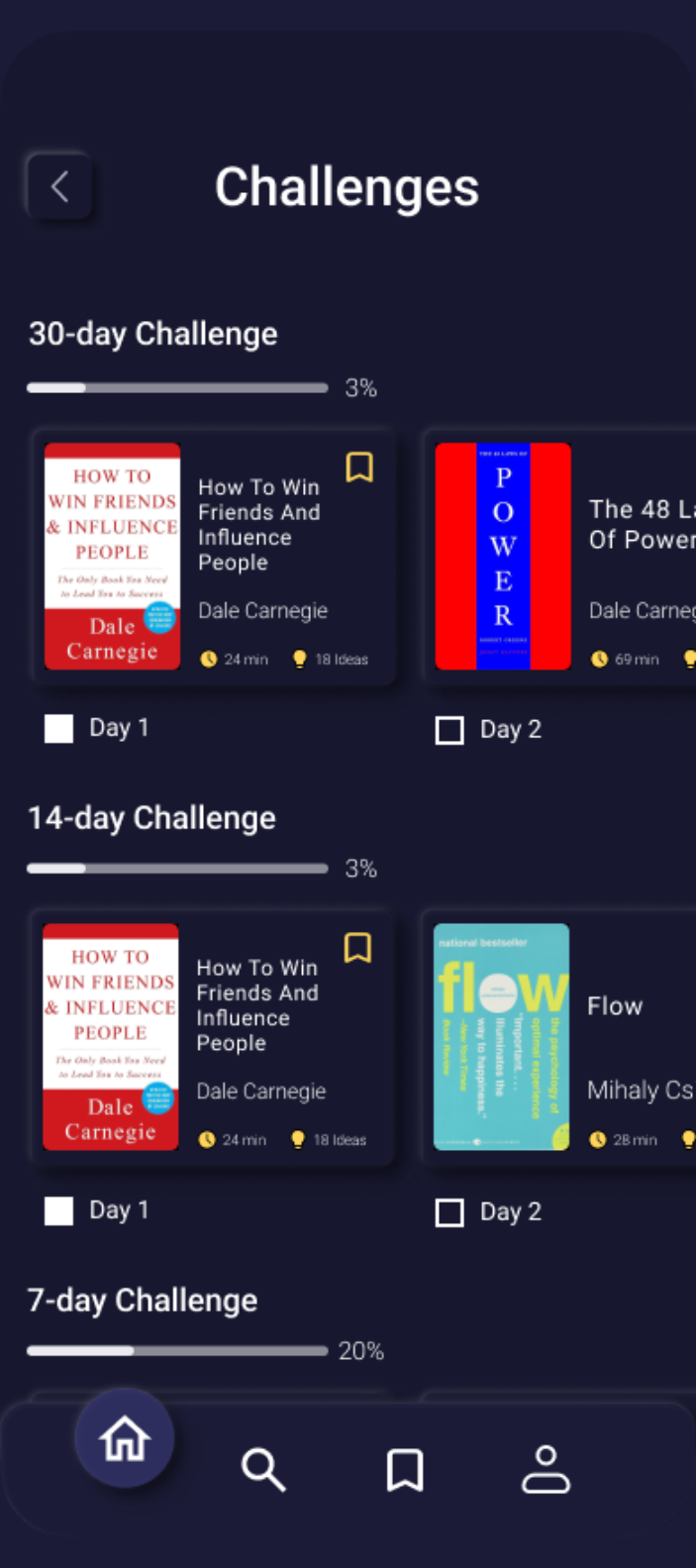696x1568 pixels.
Task: Check Day 2 in the 14-day Challenge
Action: (x=450, y=1212)
